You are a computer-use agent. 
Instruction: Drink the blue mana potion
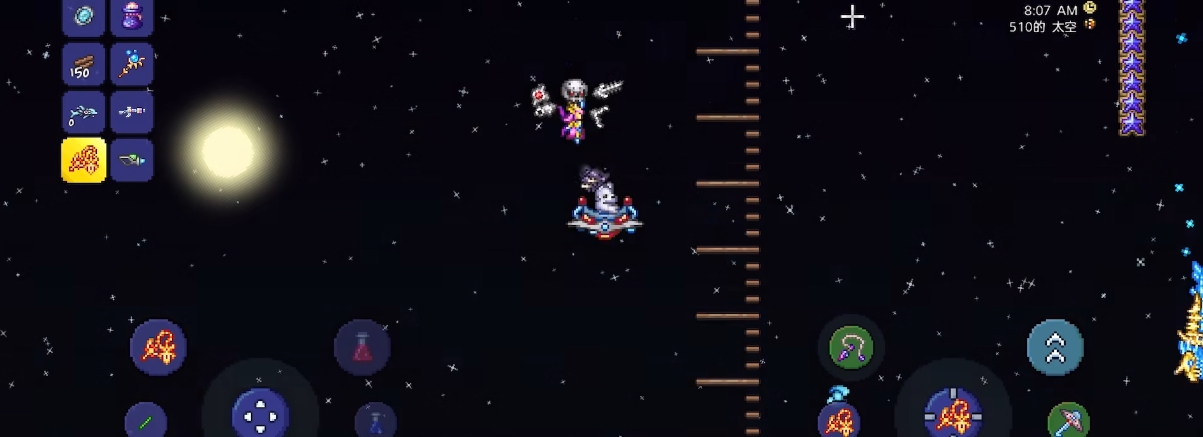[375, 420]
